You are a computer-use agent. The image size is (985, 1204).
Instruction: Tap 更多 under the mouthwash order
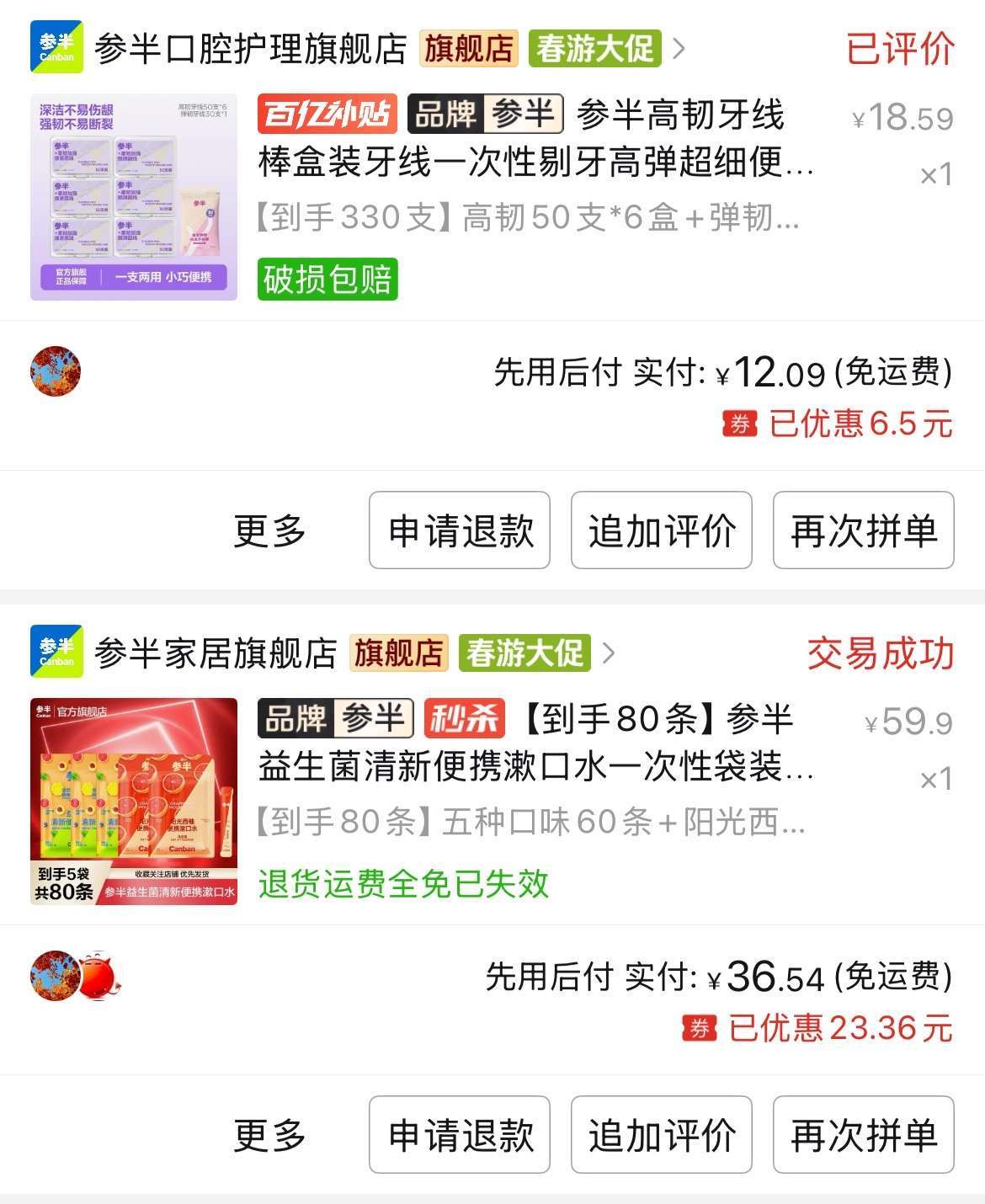click(x=269, y=1135)
